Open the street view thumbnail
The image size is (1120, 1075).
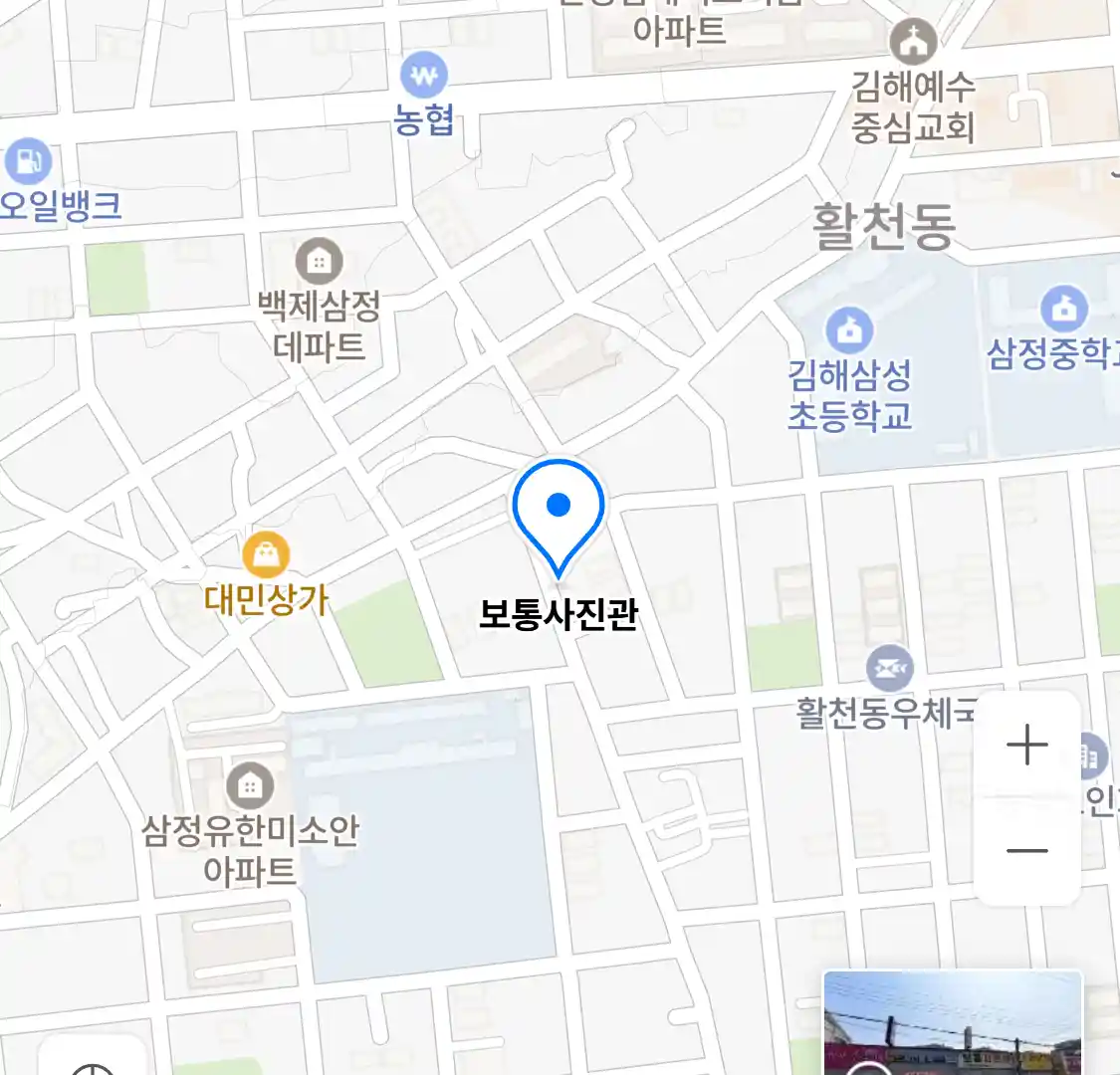click(953, 1023)
